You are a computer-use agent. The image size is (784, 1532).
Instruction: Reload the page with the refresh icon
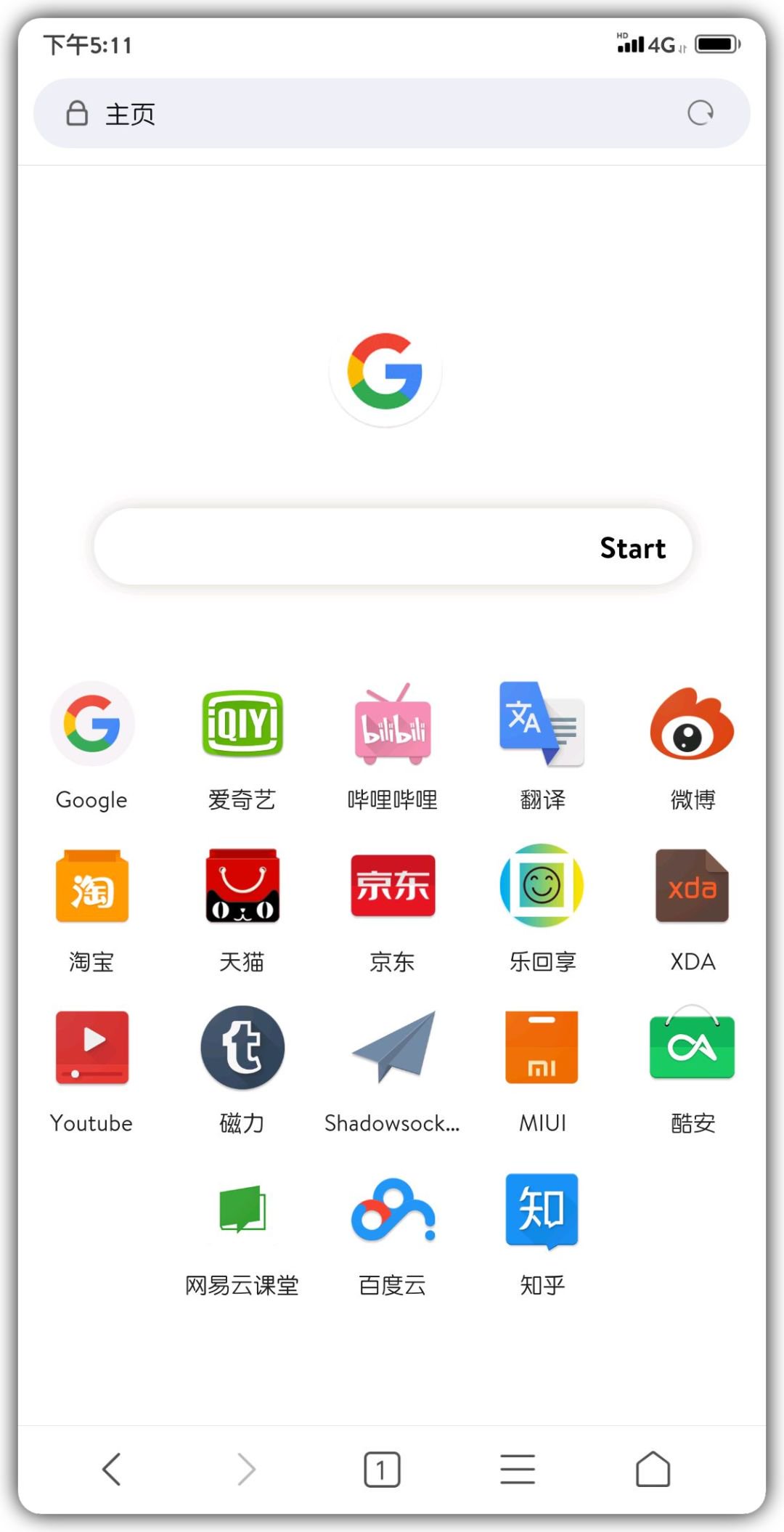tap(701, 113)
